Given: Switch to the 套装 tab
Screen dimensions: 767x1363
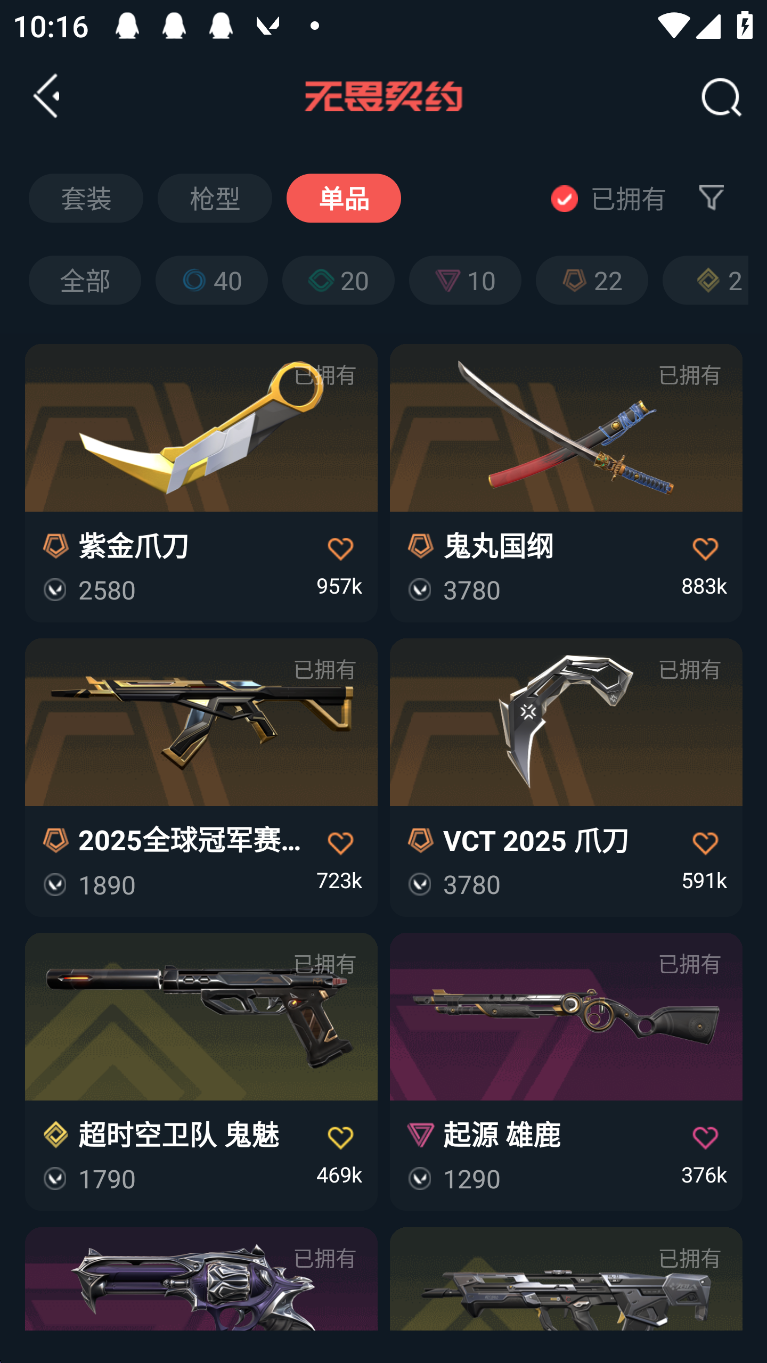Looking at the screenshot, I should tap(86, 198).
